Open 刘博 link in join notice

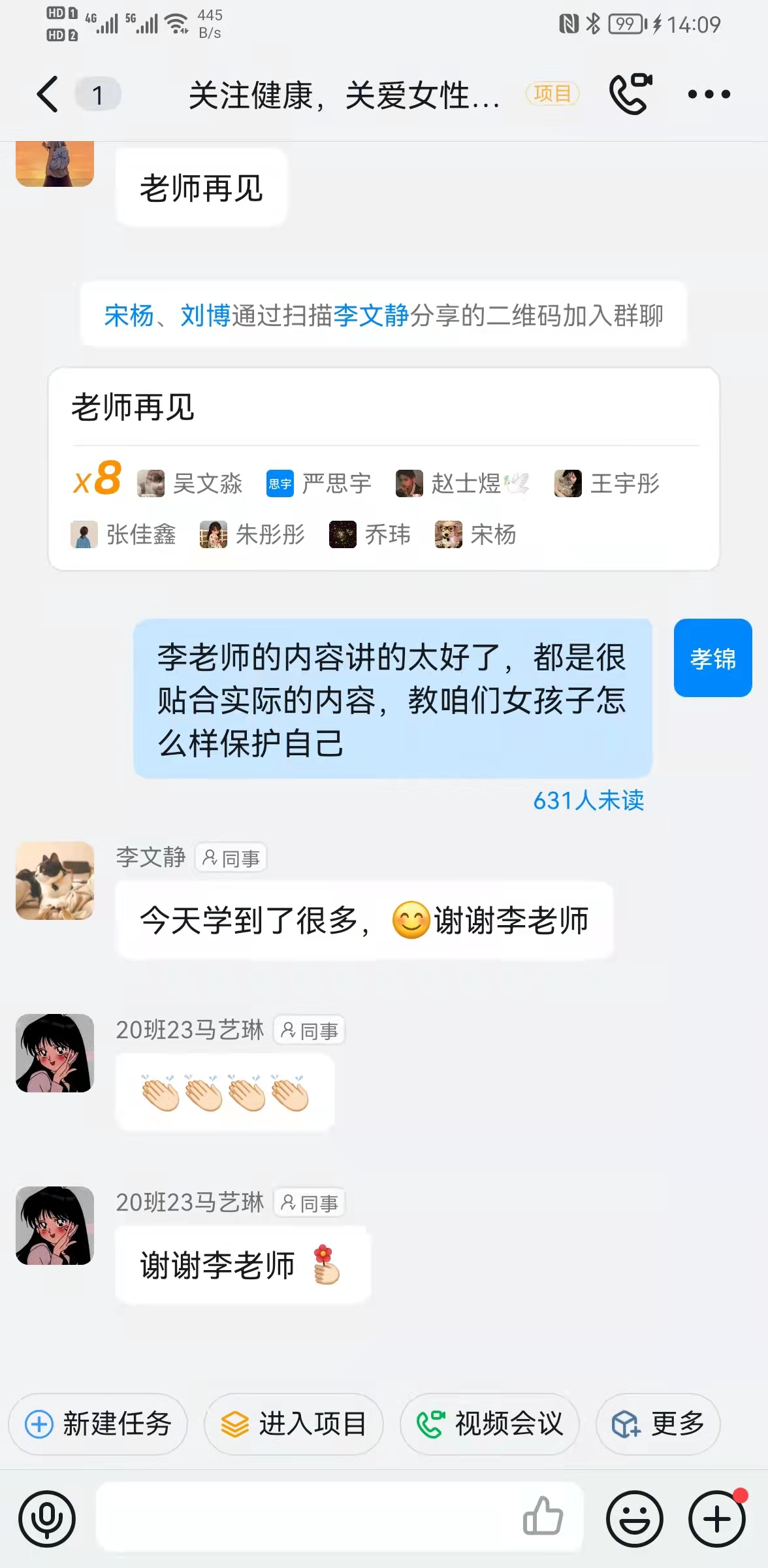(x=205, y=316)
